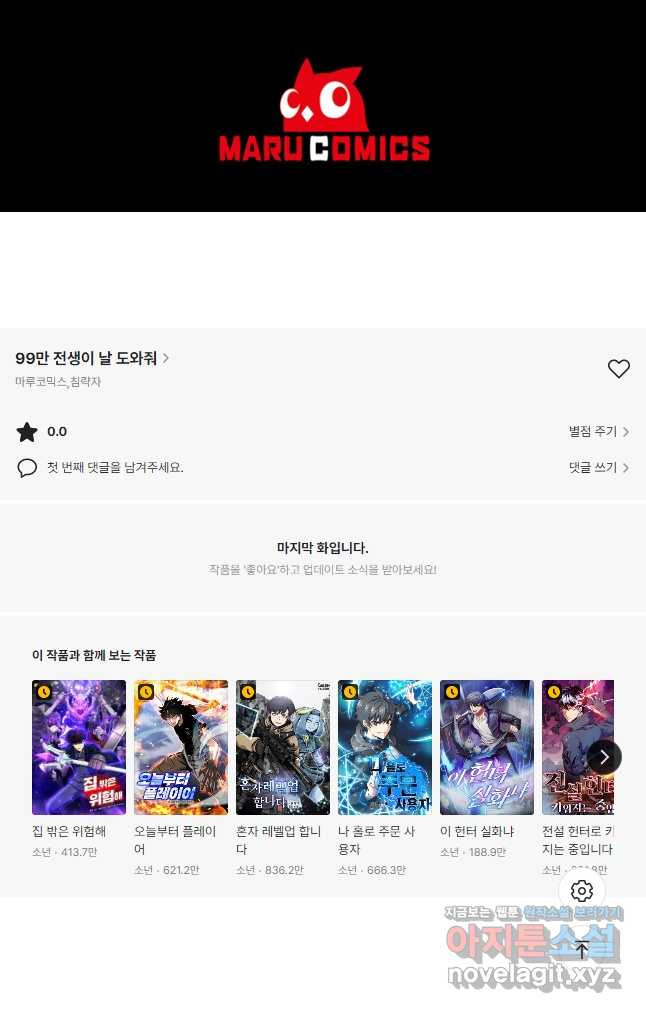Open the 99만 전생이 날 도와줘 series page
Image resolution: width=646 pixels, height=1013 pixels.
point(92,358)
